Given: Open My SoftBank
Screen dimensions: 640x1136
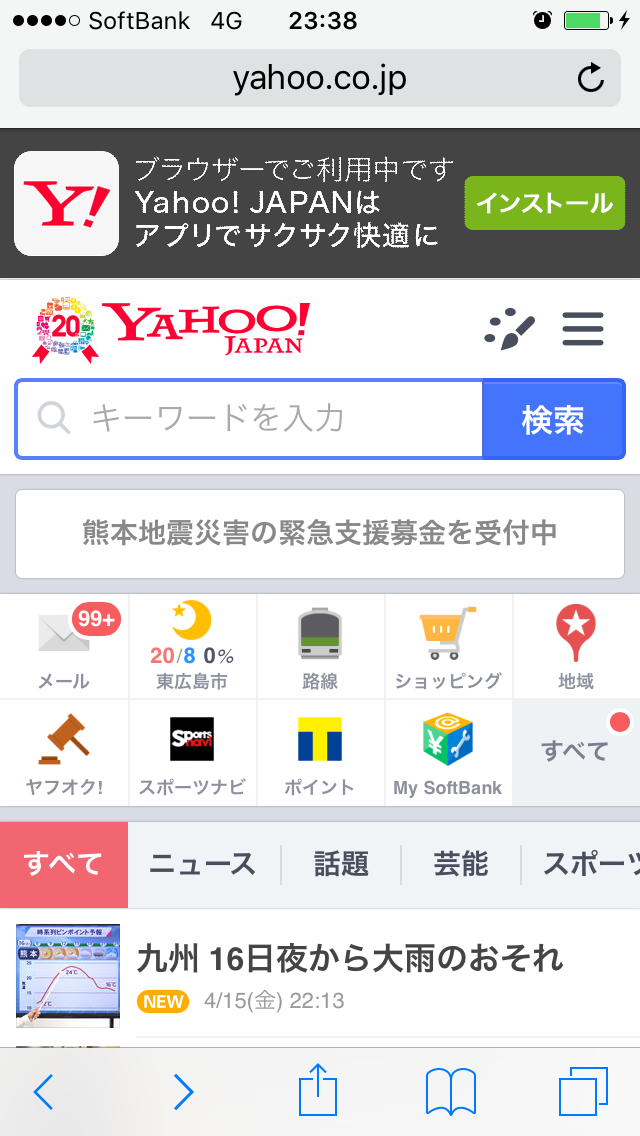Looking at the screenshot, I should pos(448,753).
